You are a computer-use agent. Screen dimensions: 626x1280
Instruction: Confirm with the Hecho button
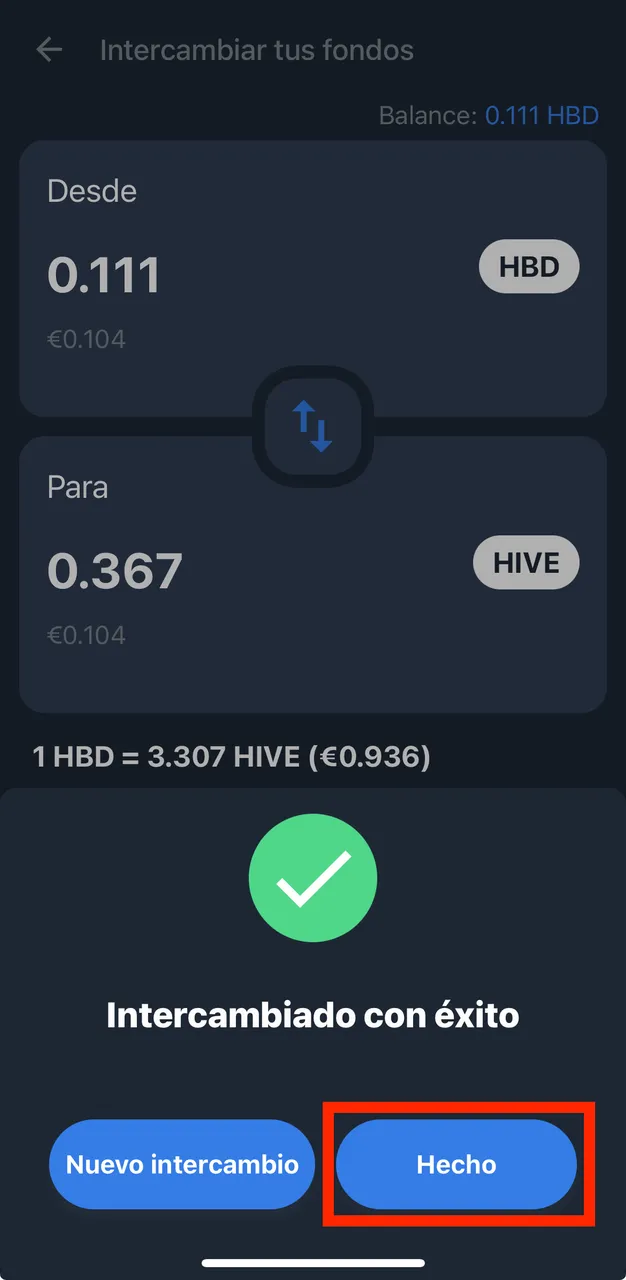point(456,1165)
